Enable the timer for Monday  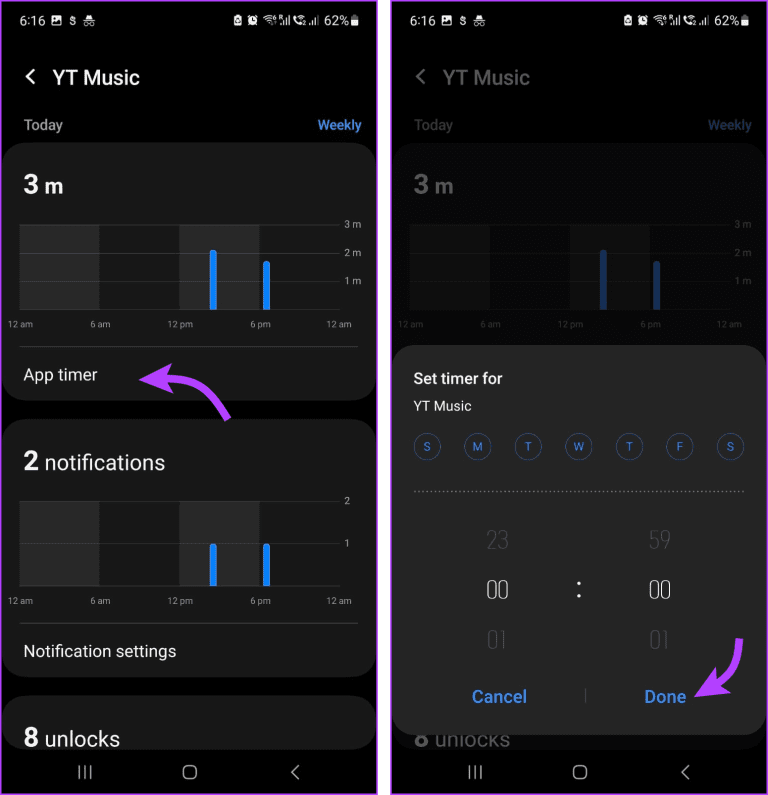pos(477,447)
